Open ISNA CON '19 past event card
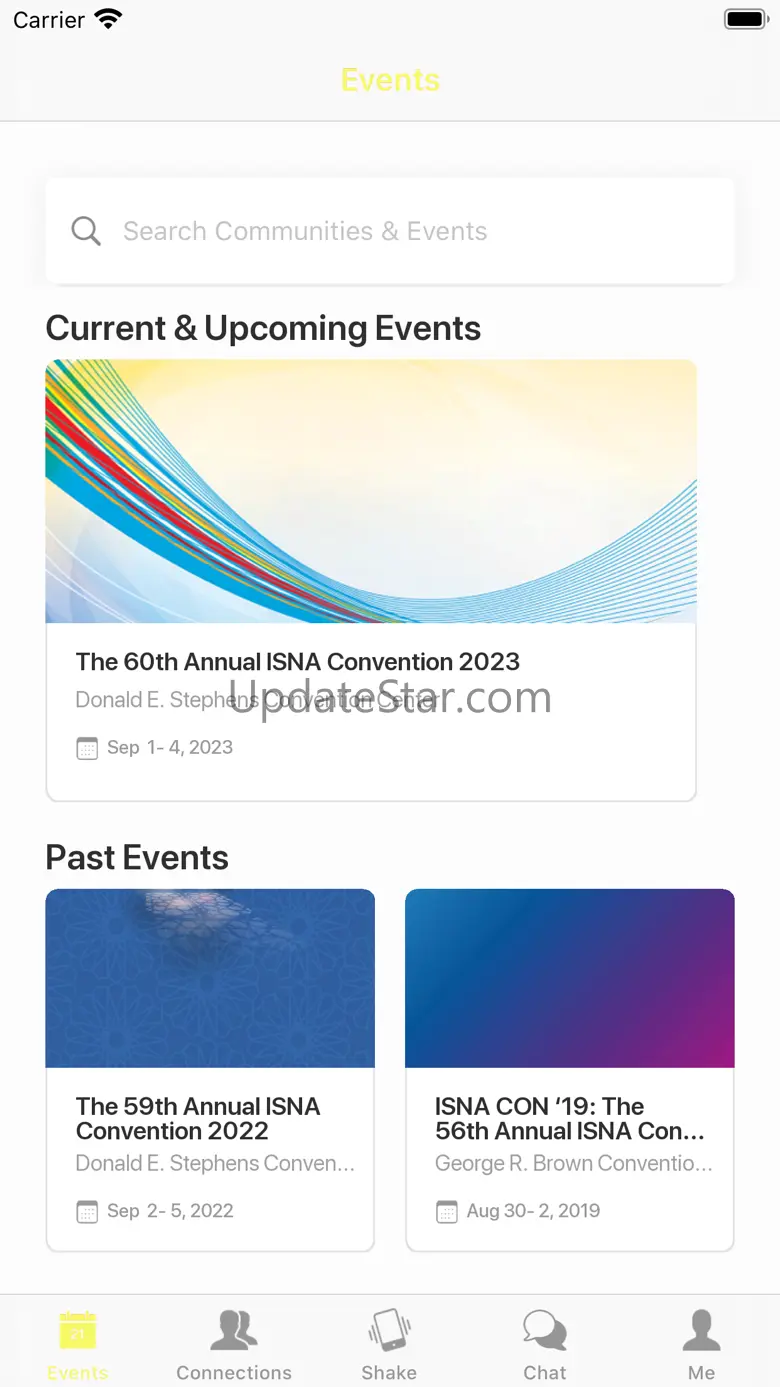The image size is (780, 1387). (569, 1070)
